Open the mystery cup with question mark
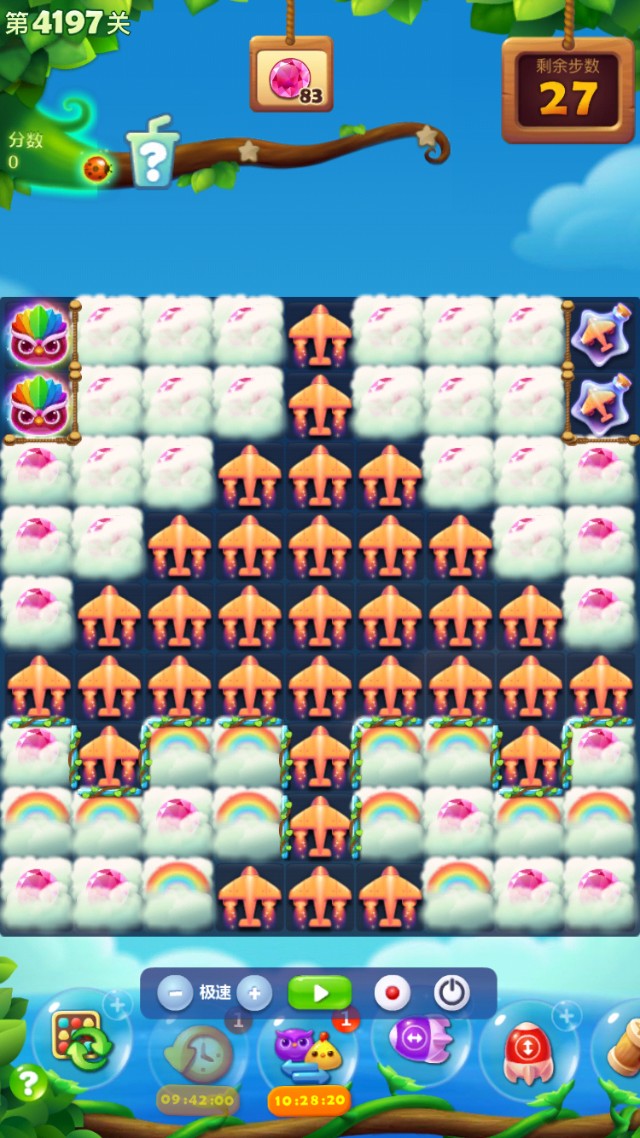The width and height of the screenshot is (640, 1138). (152, 155)
